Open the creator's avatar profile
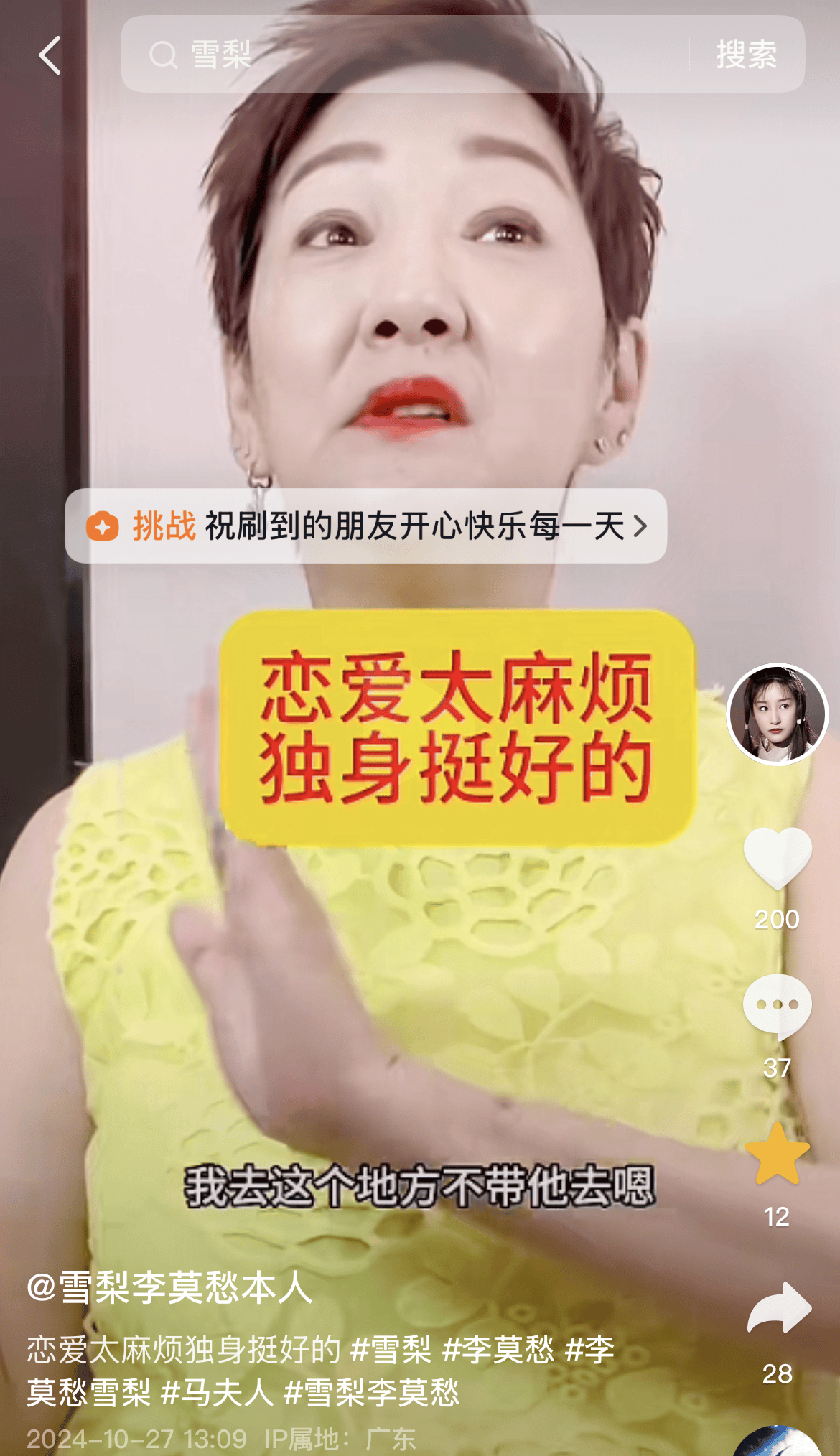Viewport: 840px width, 1456px height. point(777,714)
